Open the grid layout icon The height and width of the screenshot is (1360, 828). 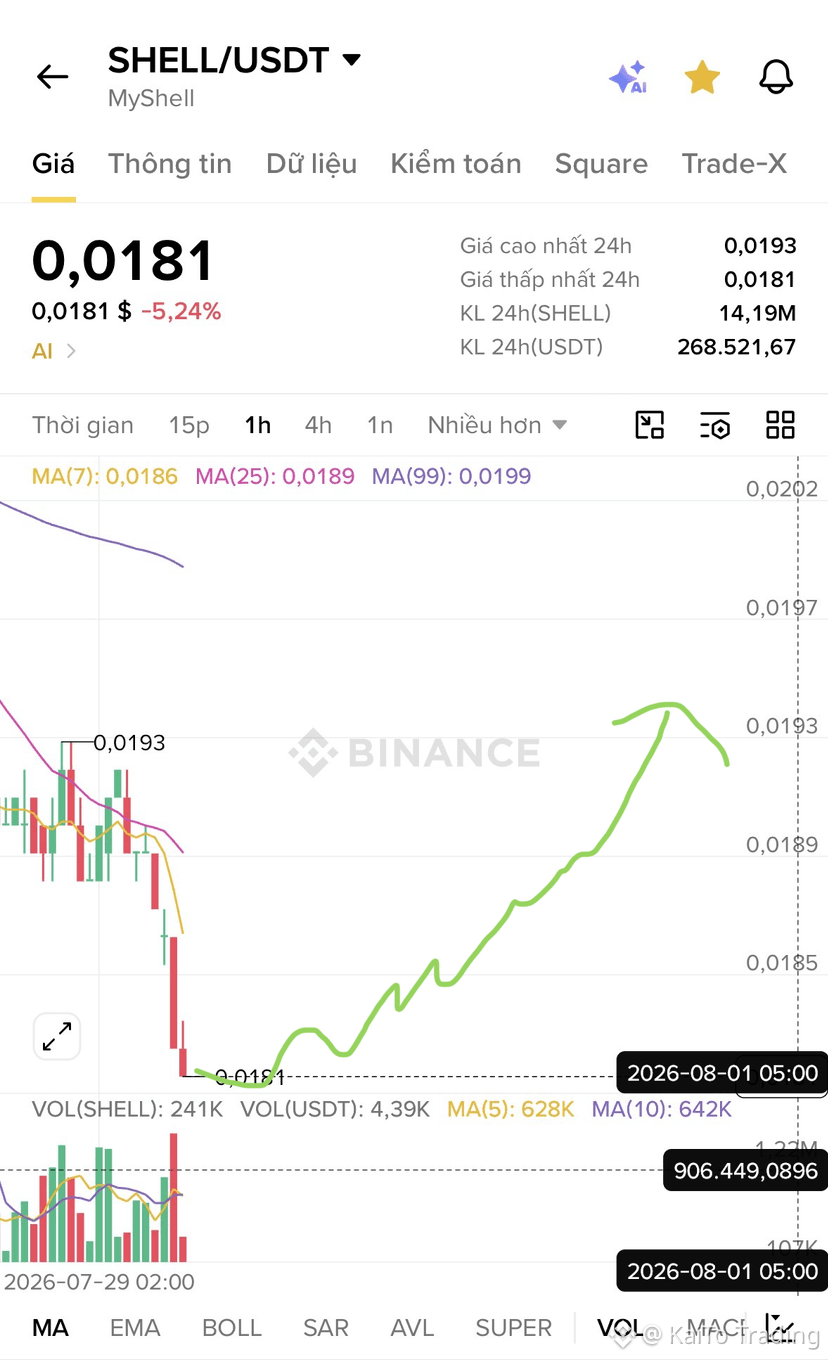tap(780, 425)
